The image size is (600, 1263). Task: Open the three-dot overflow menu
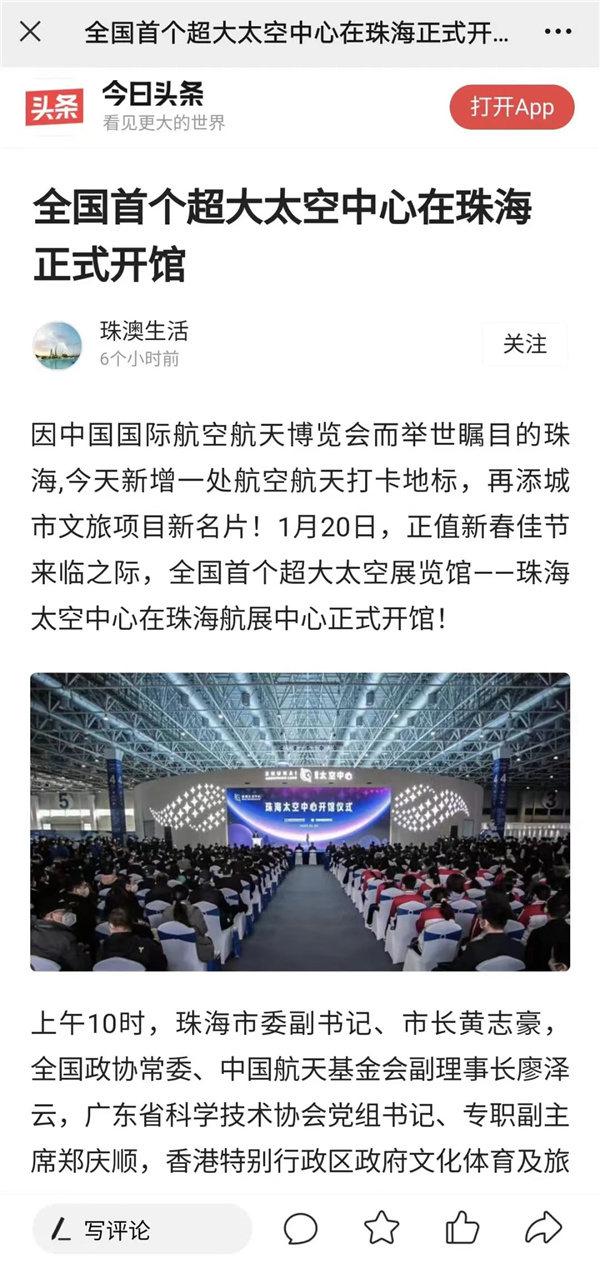[558, 32]
